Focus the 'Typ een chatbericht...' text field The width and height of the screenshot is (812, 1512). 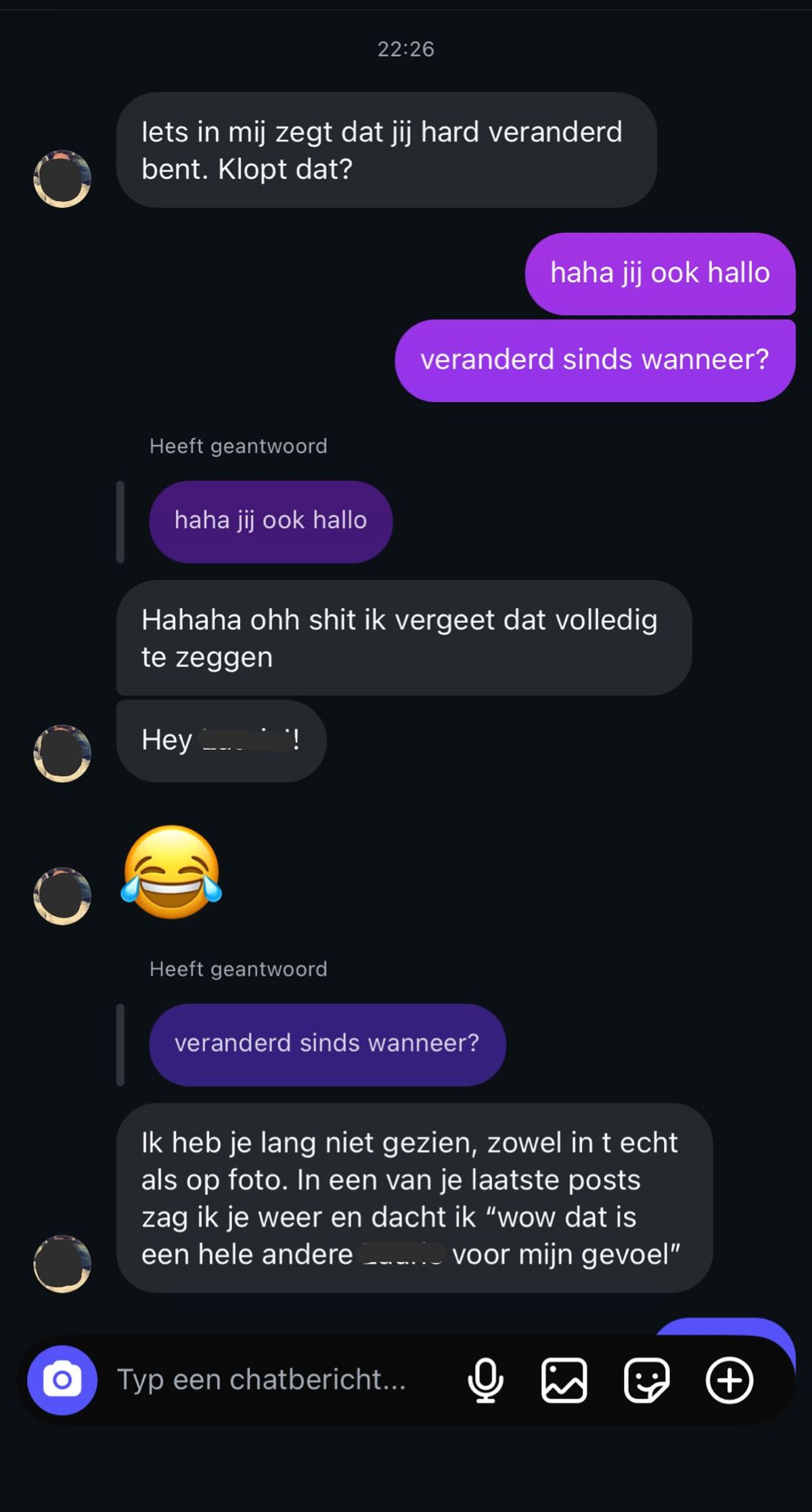point(271,1380)
